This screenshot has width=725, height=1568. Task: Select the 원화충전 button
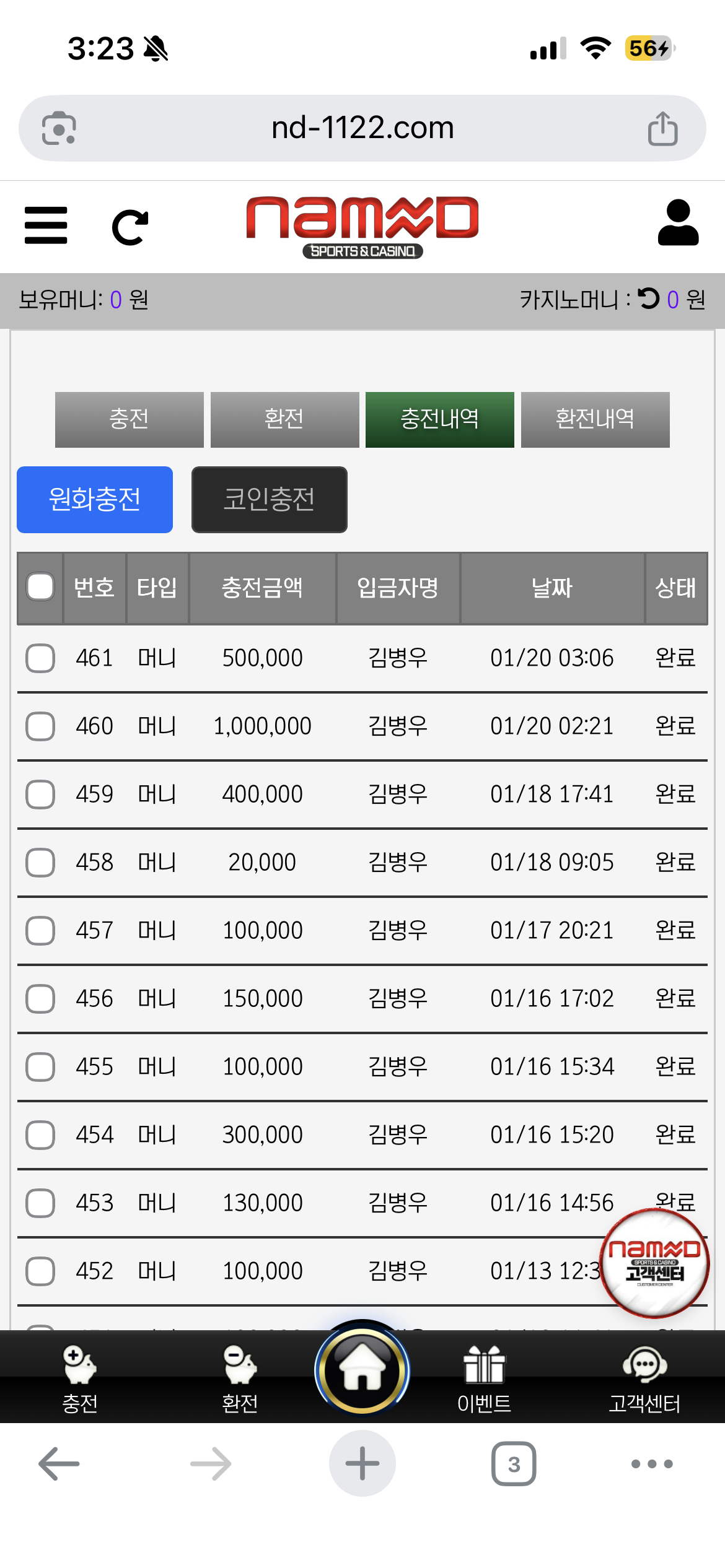point(95,499)
